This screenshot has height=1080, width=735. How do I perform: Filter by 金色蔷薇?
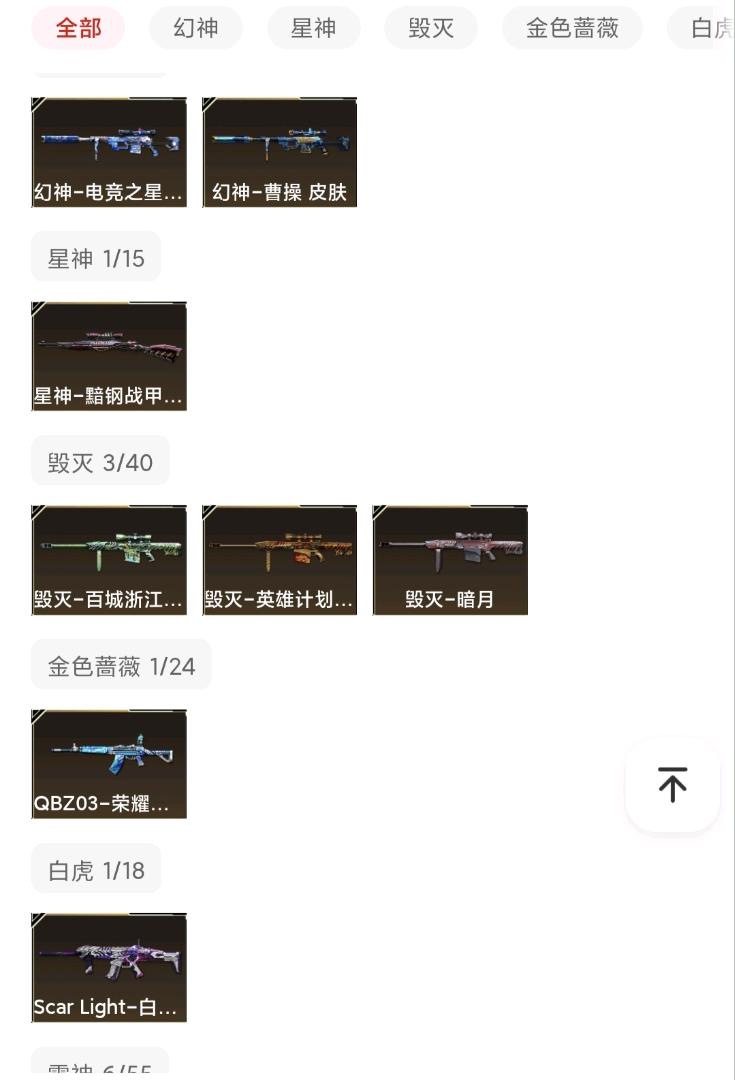pyautogui.click(x=572, y=28)
